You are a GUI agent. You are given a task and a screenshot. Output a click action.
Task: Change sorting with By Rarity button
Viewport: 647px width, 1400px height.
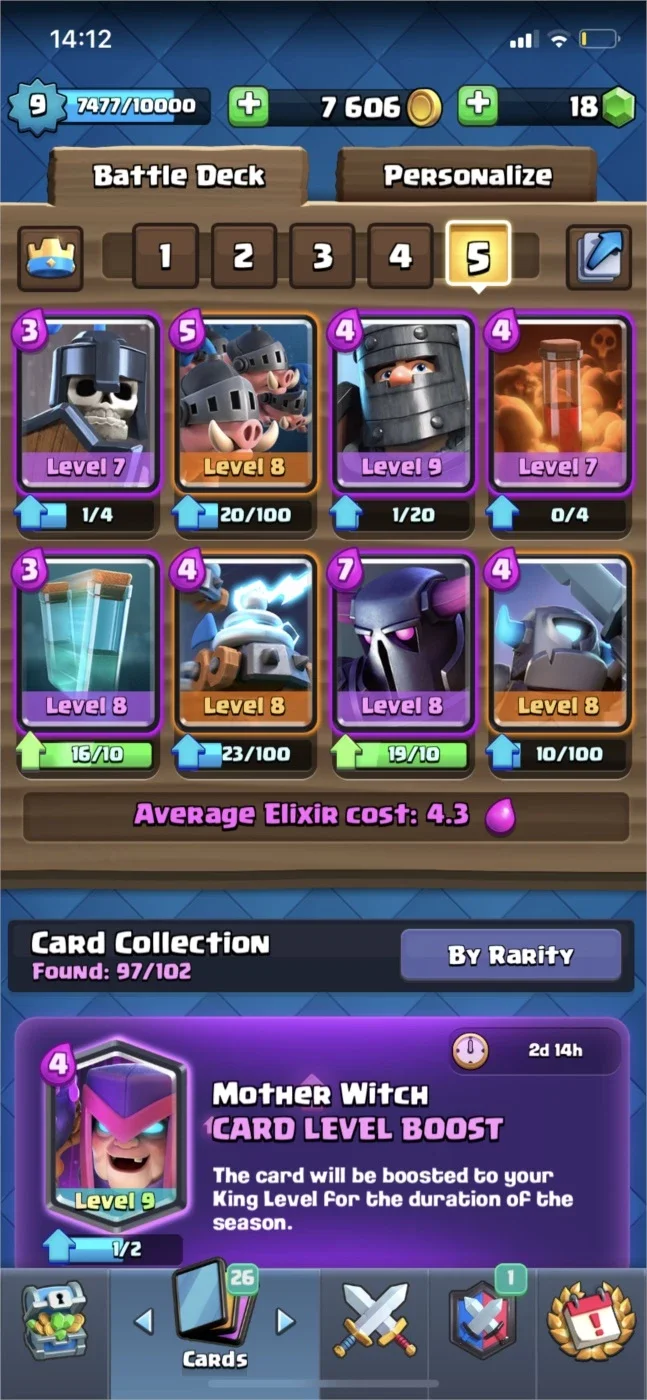(x=511, y=955)
